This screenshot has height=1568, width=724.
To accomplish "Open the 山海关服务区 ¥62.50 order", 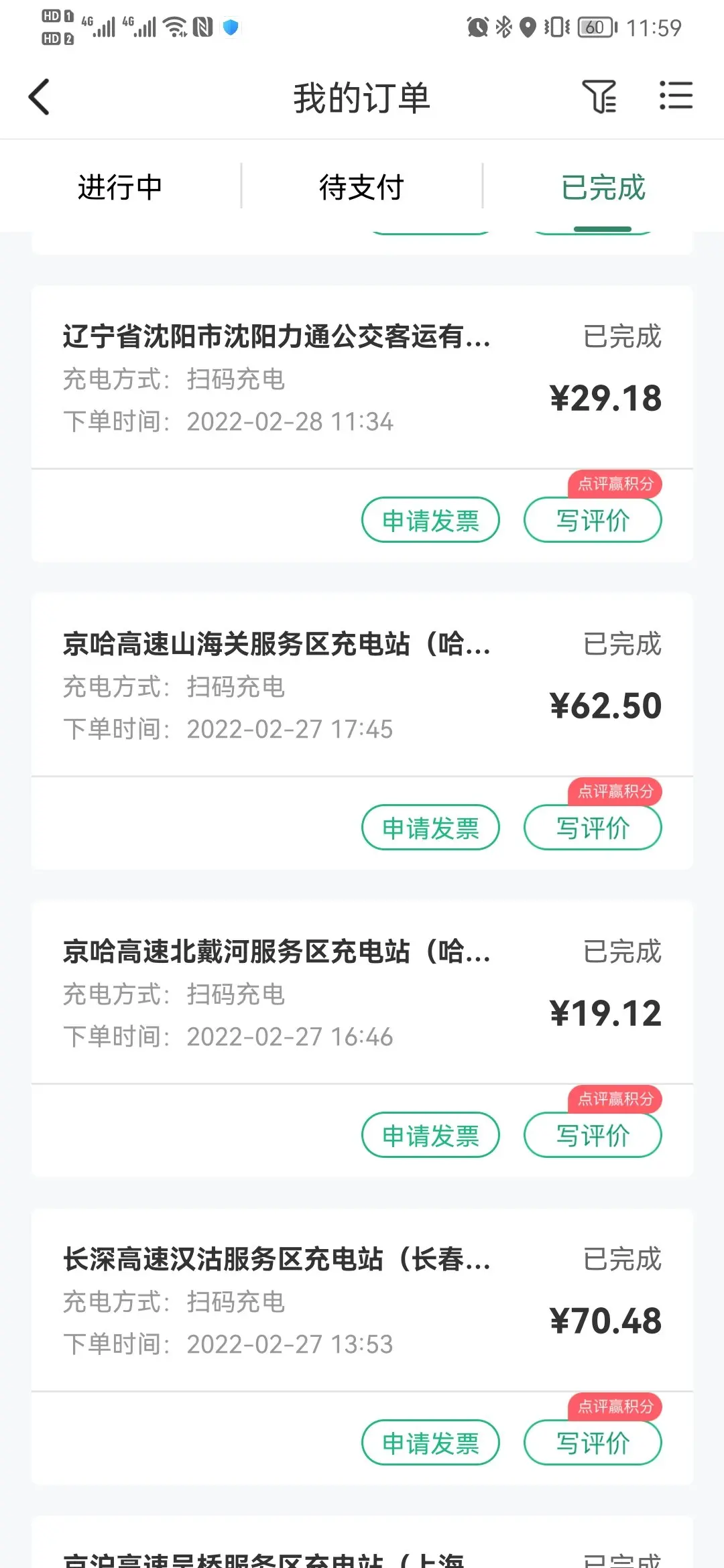I will (x=362, y=685).
